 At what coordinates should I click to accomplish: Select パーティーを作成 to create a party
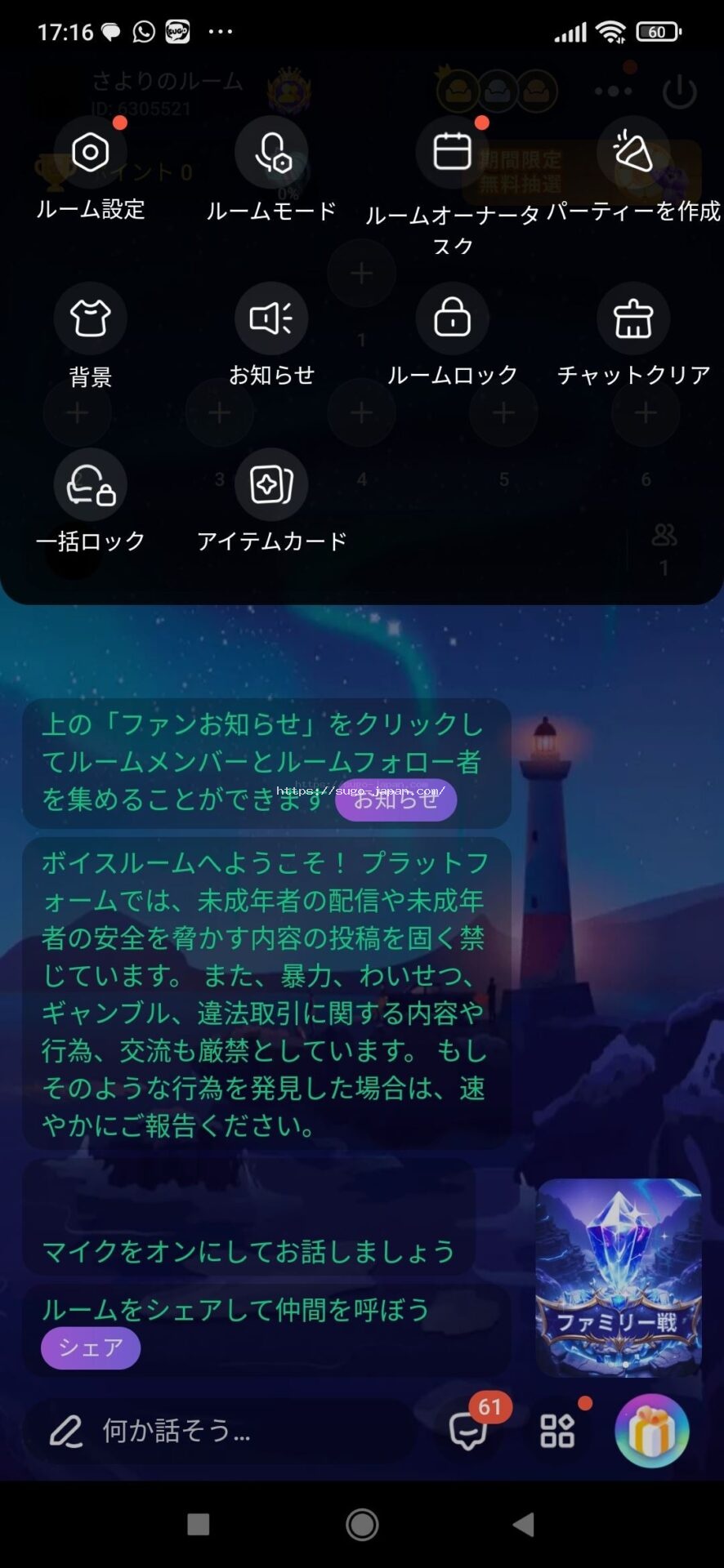point(633,153)
